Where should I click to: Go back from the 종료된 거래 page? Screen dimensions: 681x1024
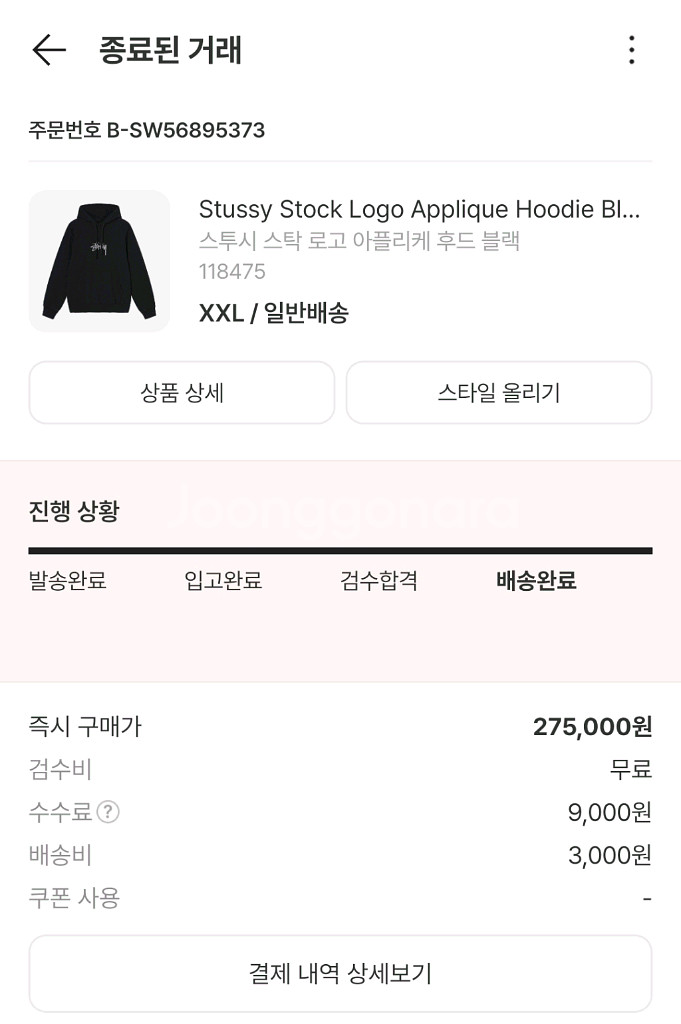(x=48, y=50)
